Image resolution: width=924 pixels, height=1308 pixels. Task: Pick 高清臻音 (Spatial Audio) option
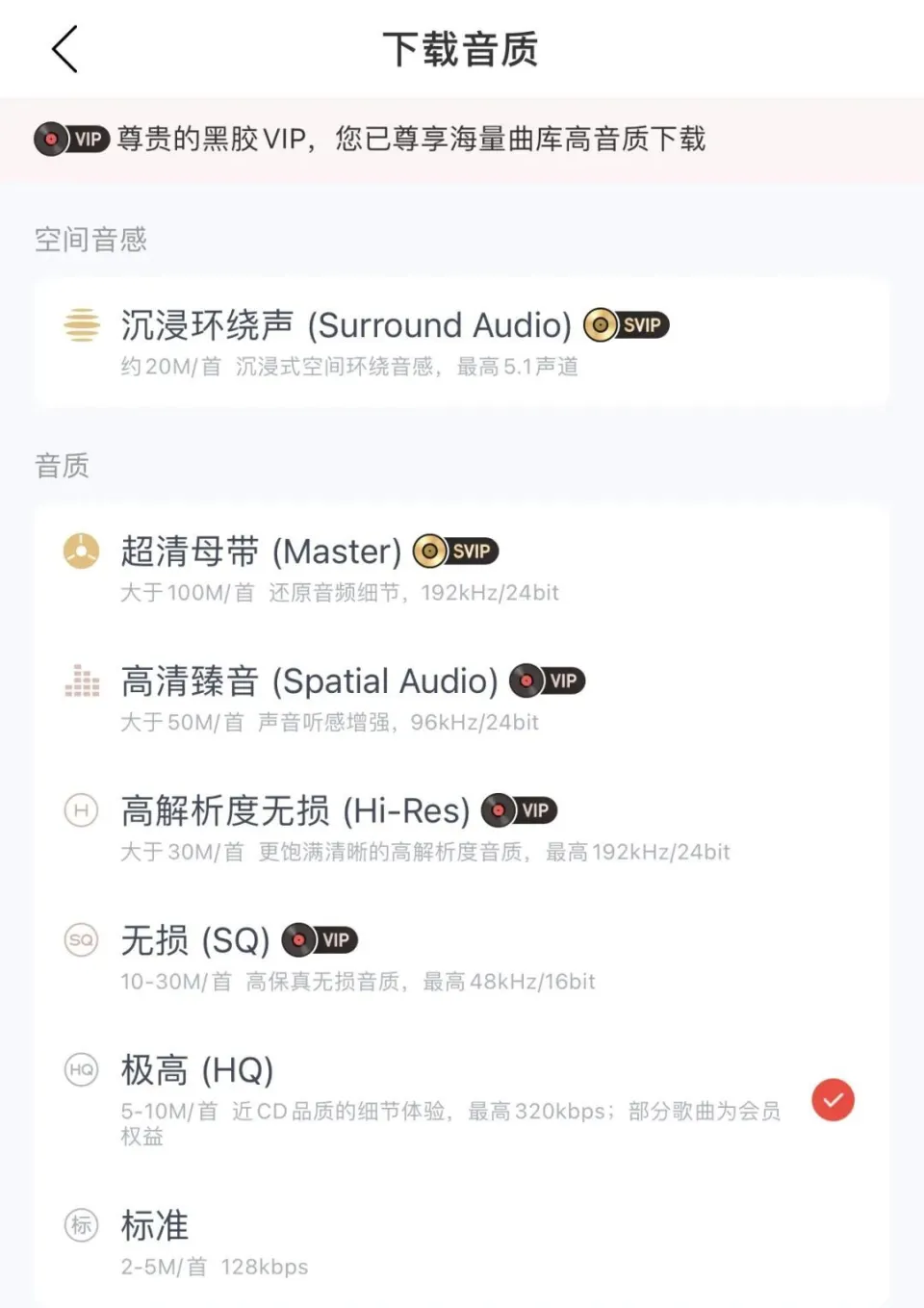(310, 682)
